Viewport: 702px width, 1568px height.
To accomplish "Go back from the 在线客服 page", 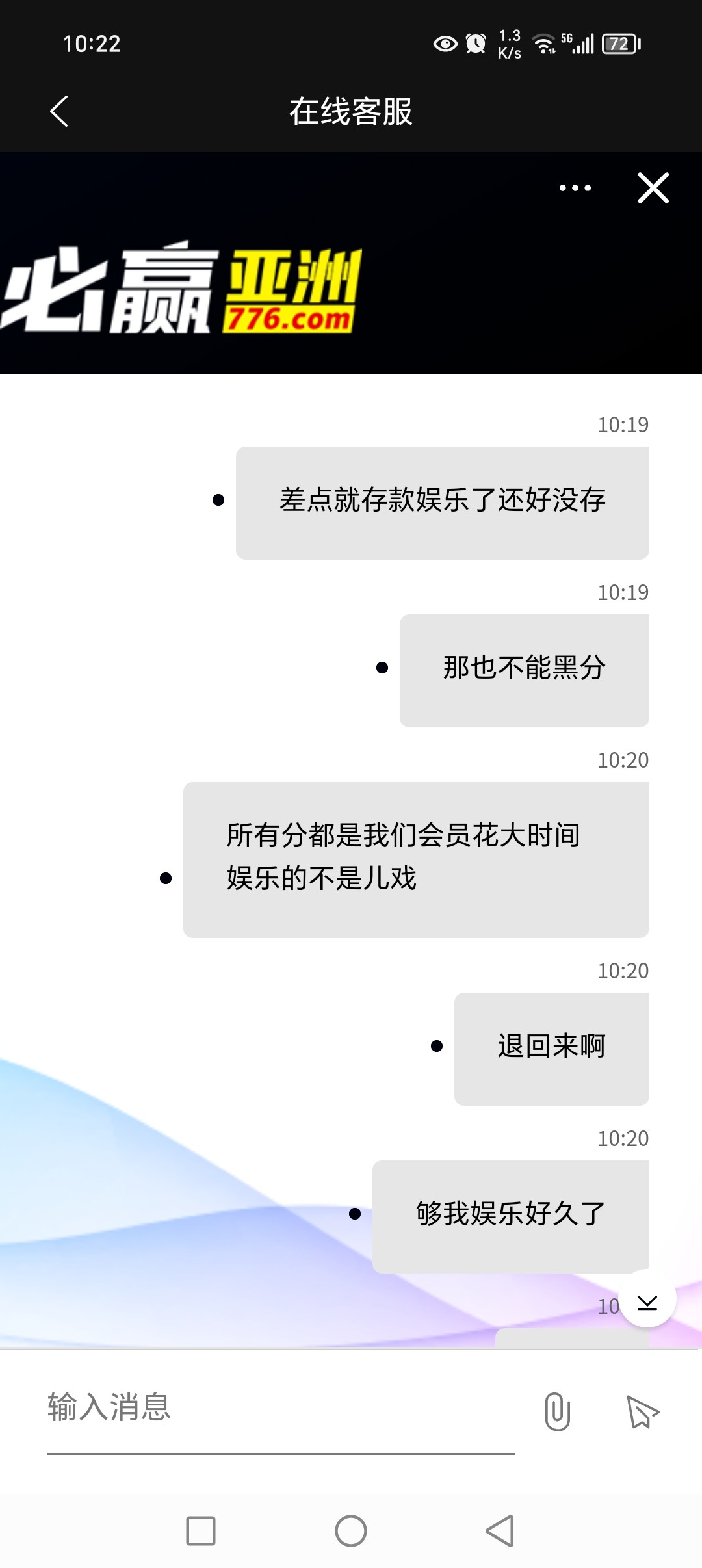I will [x=59, y=111].
